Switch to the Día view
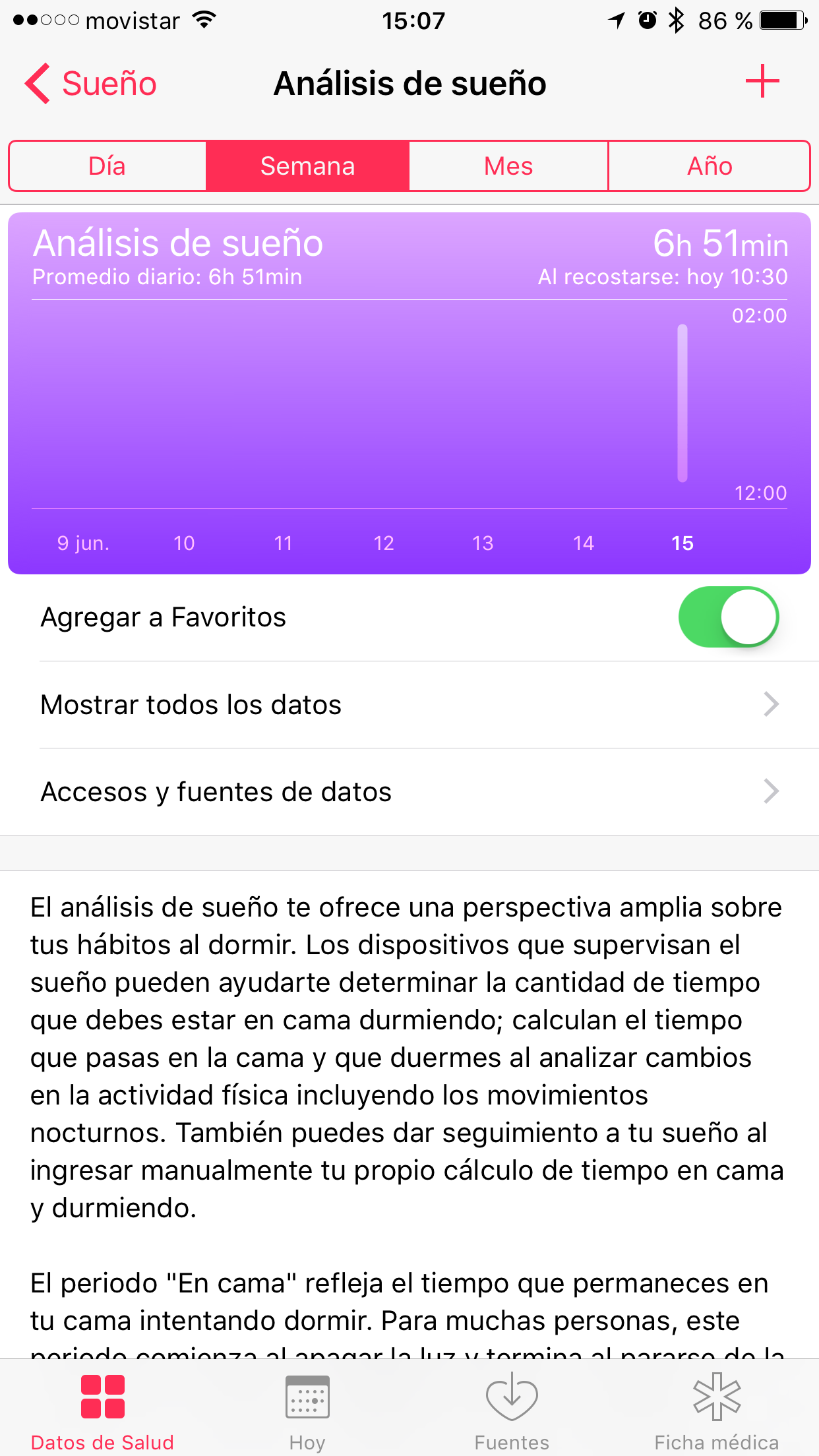The height and width of the screenshot is (1456, 819). pos(107,166)
